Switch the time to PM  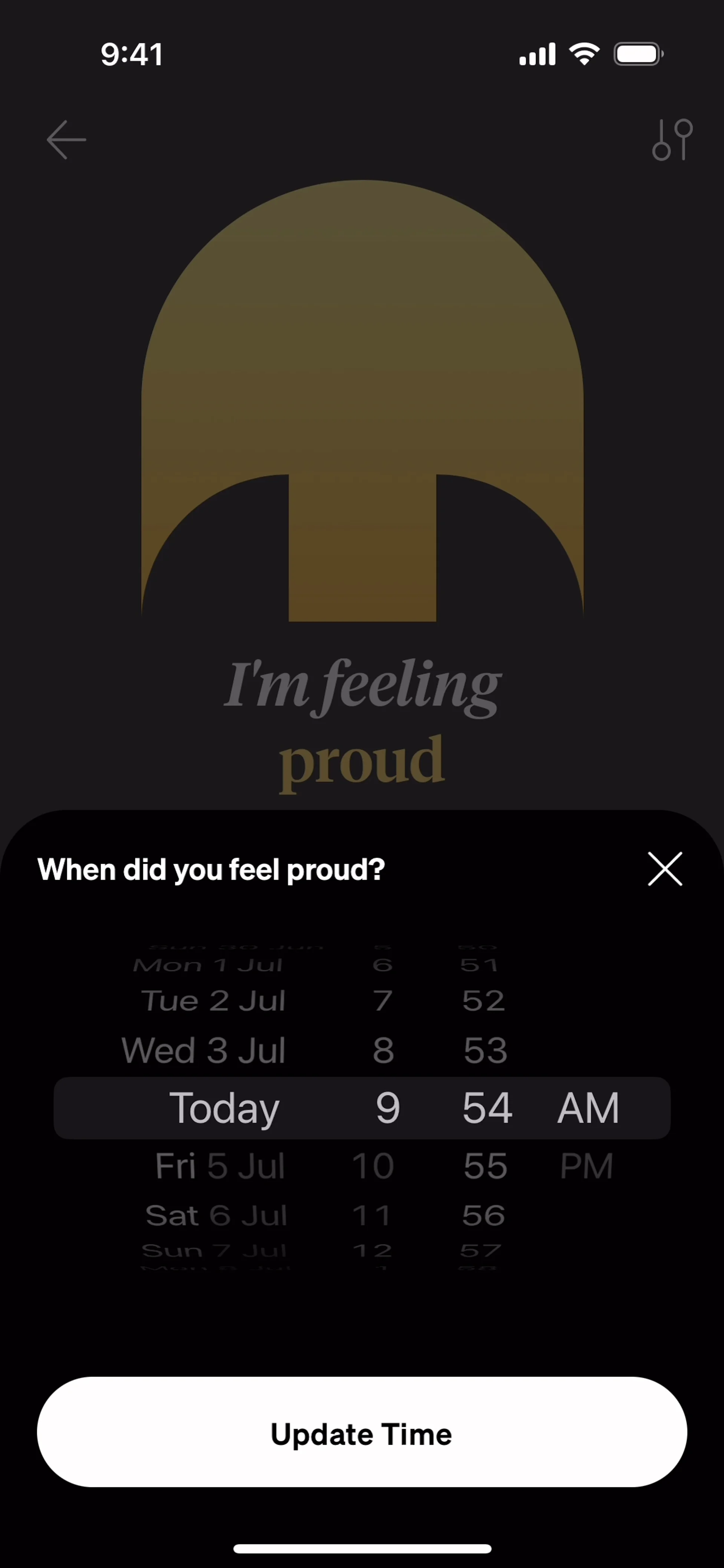point(586,1166)
